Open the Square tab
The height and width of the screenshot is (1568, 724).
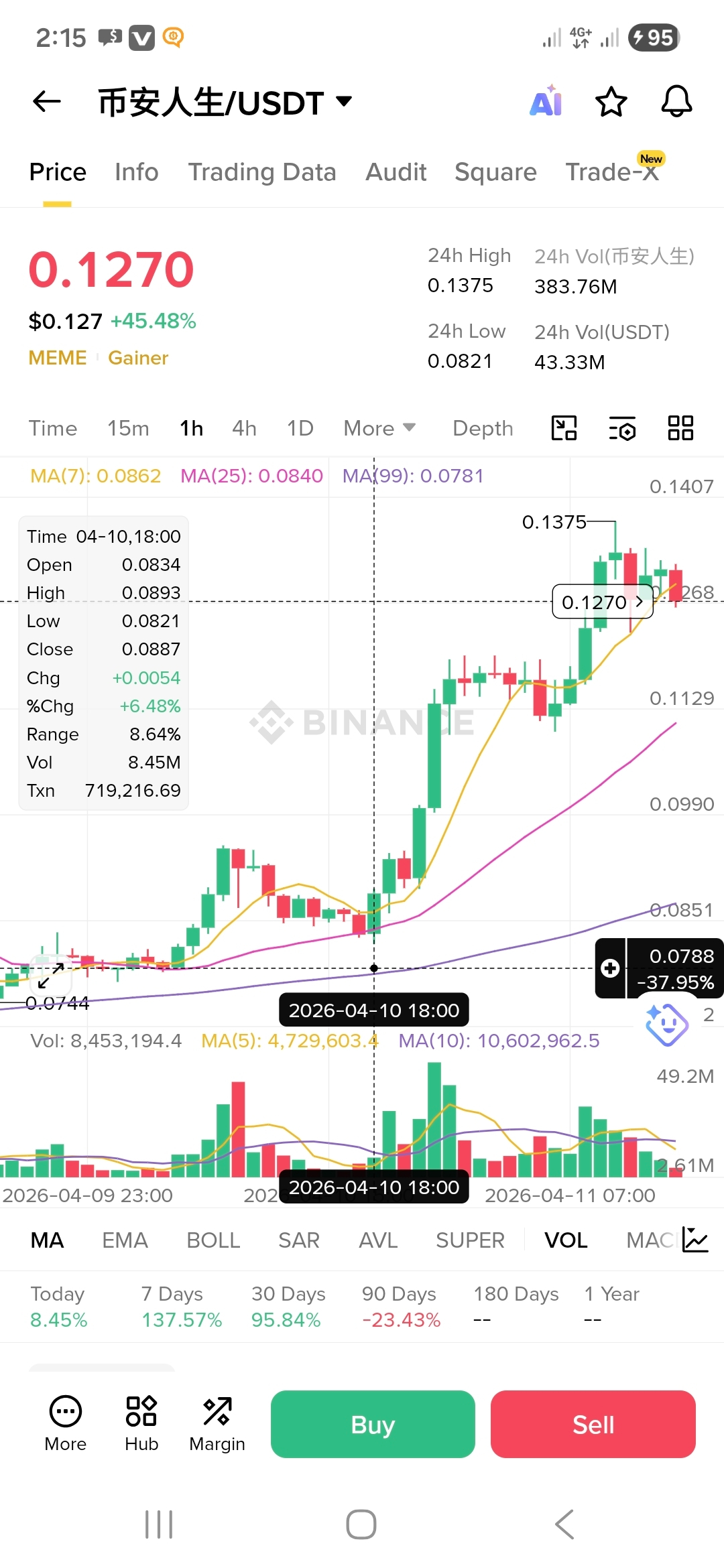click(495, 172)
